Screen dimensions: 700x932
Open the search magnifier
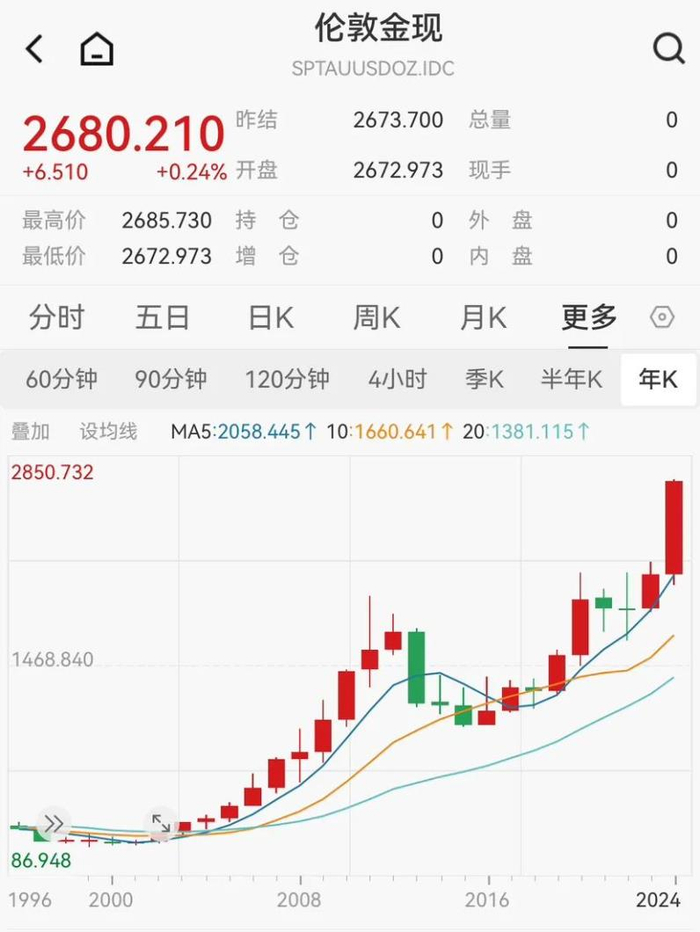[667, 48]
